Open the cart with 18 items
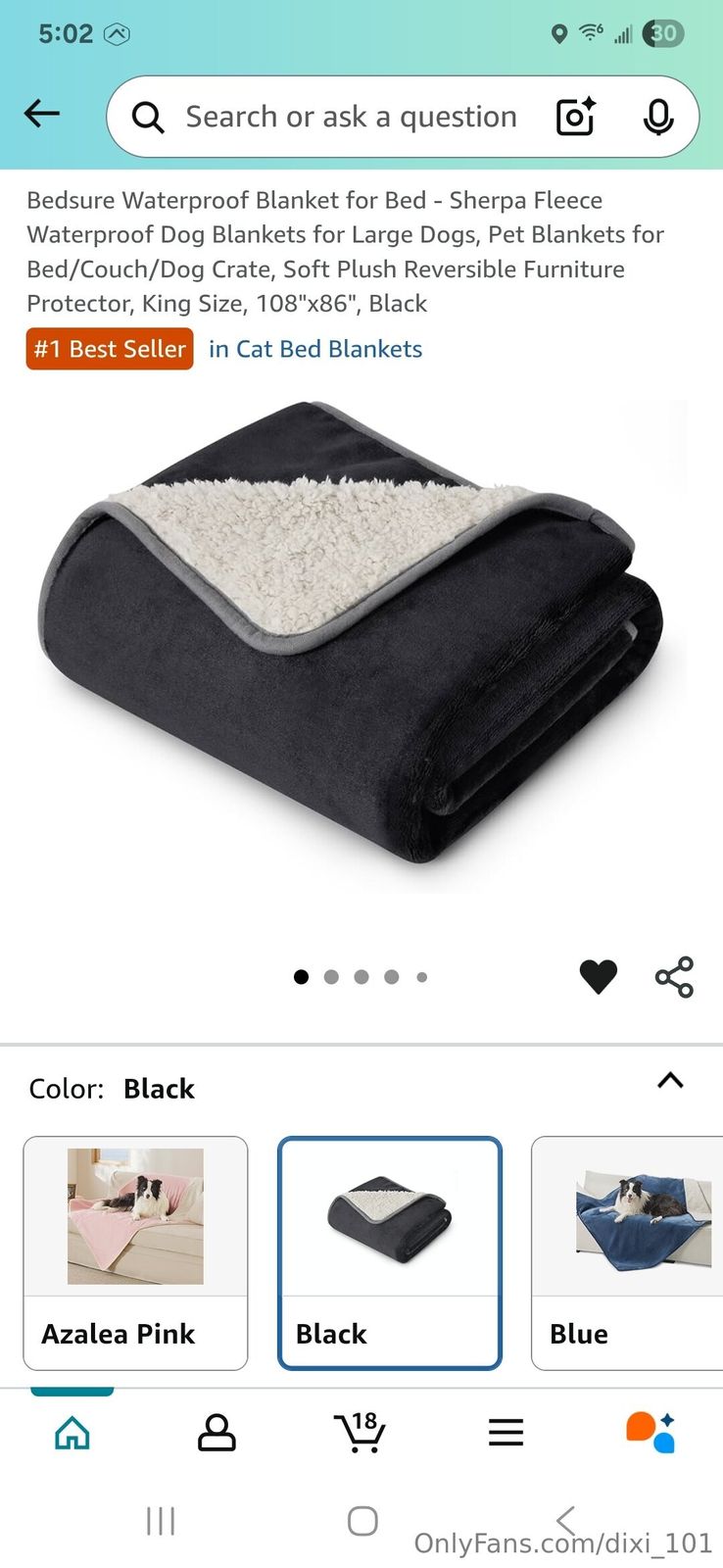Screen dimensions: 723x1568 point(360,1433)
